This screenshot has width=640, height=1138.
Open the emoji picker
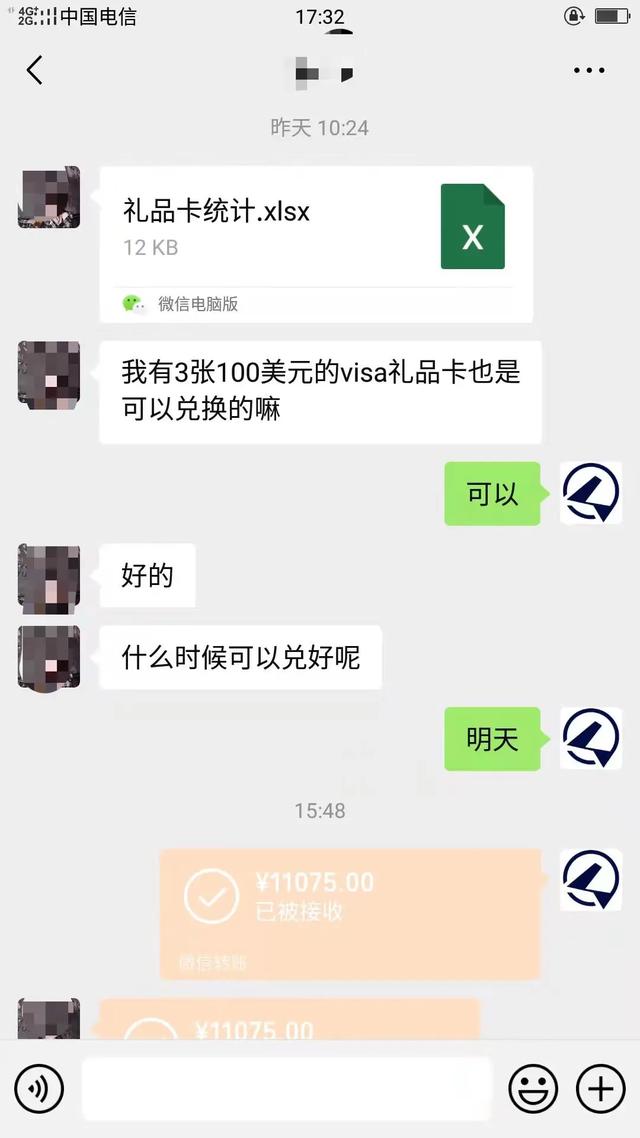[x=533, y=1088]
